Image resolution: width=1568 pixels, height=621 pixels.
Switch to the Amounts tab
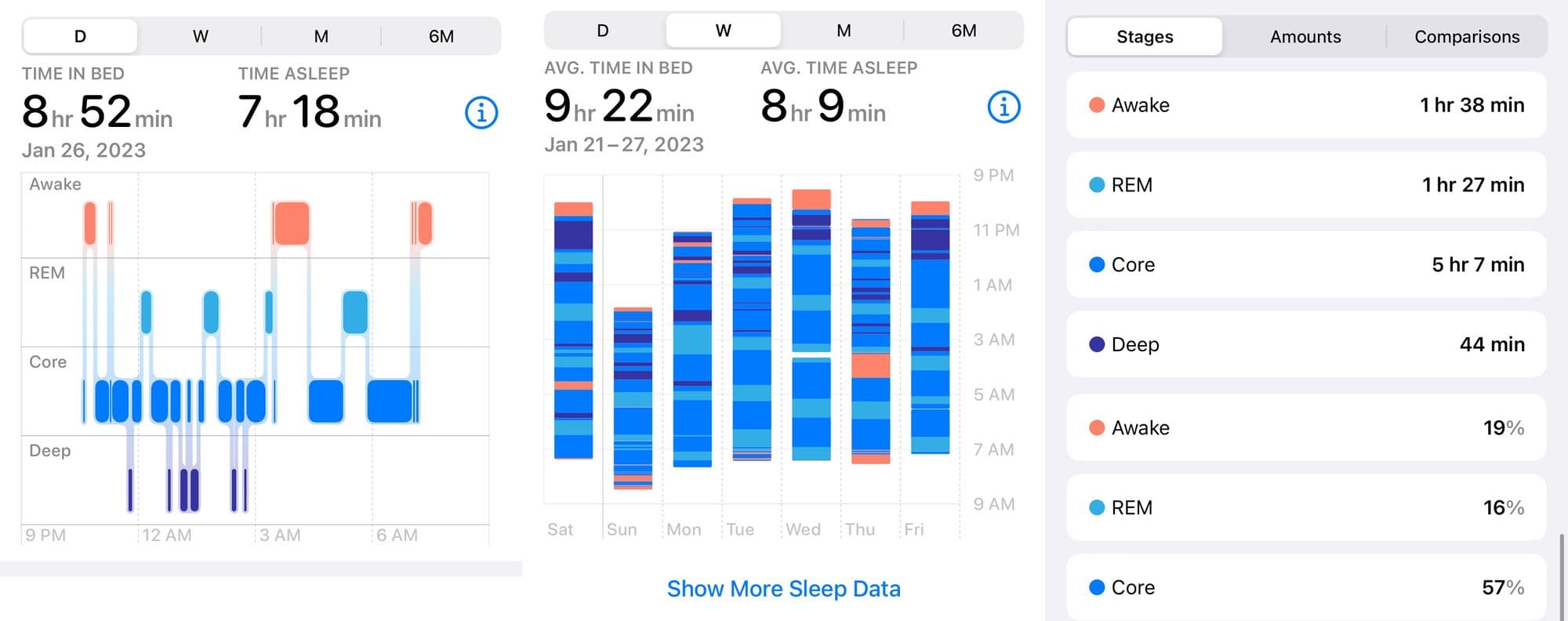click(1305, 37)
